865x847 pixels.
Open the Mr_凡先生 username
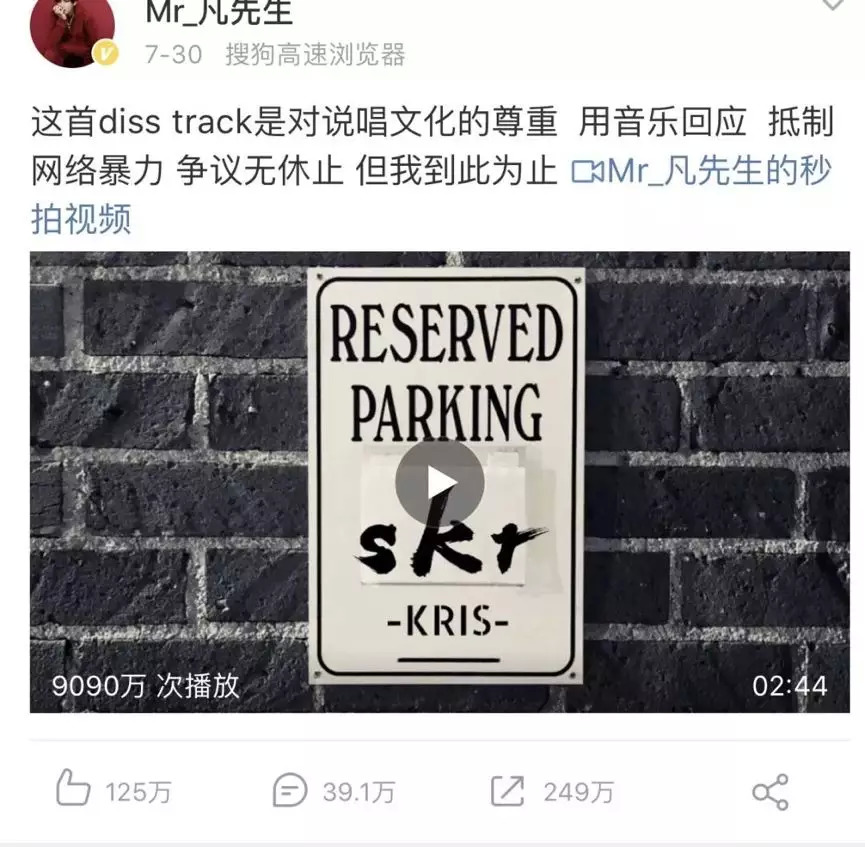[219, 12]
